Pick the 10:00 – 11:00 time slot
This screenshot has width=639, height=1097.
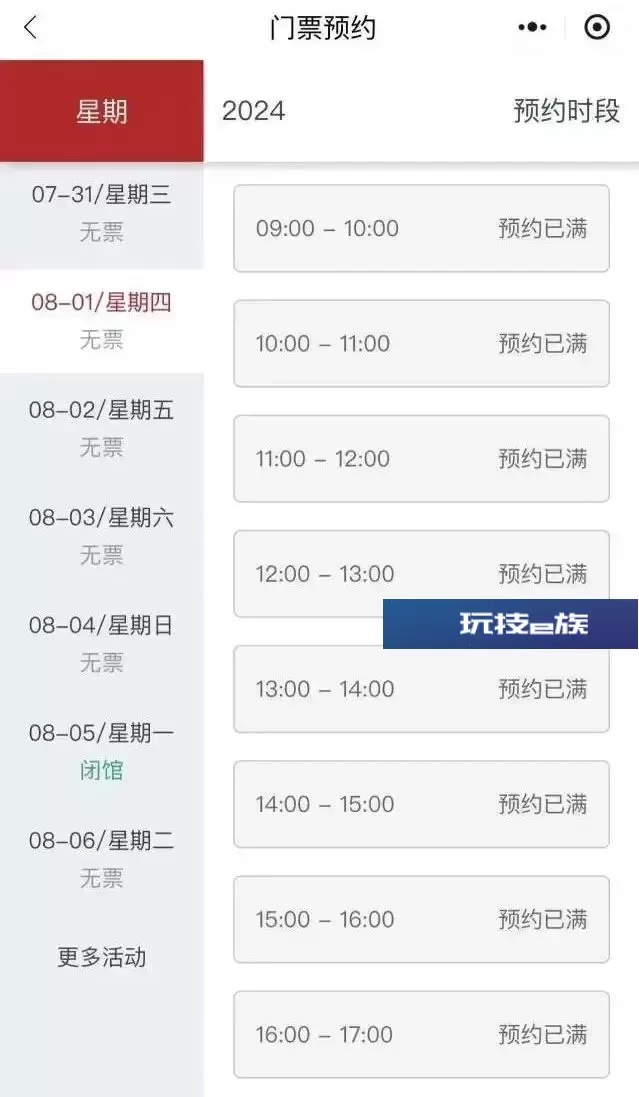click(x=421, y=344)
